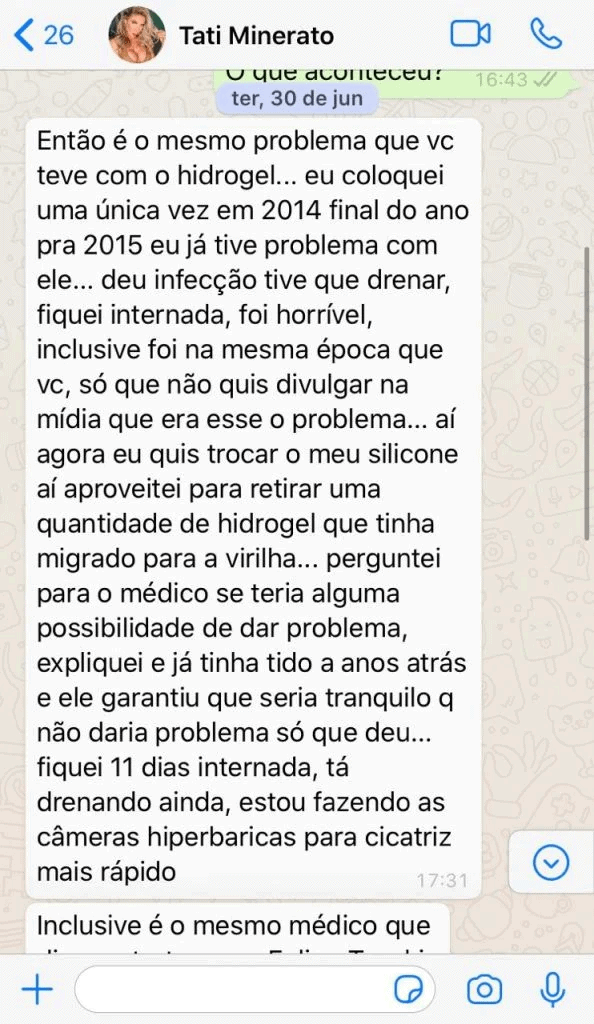Open the sticker picker
This screenshot has width=594, height=1024.
click(x=409, y=991)
